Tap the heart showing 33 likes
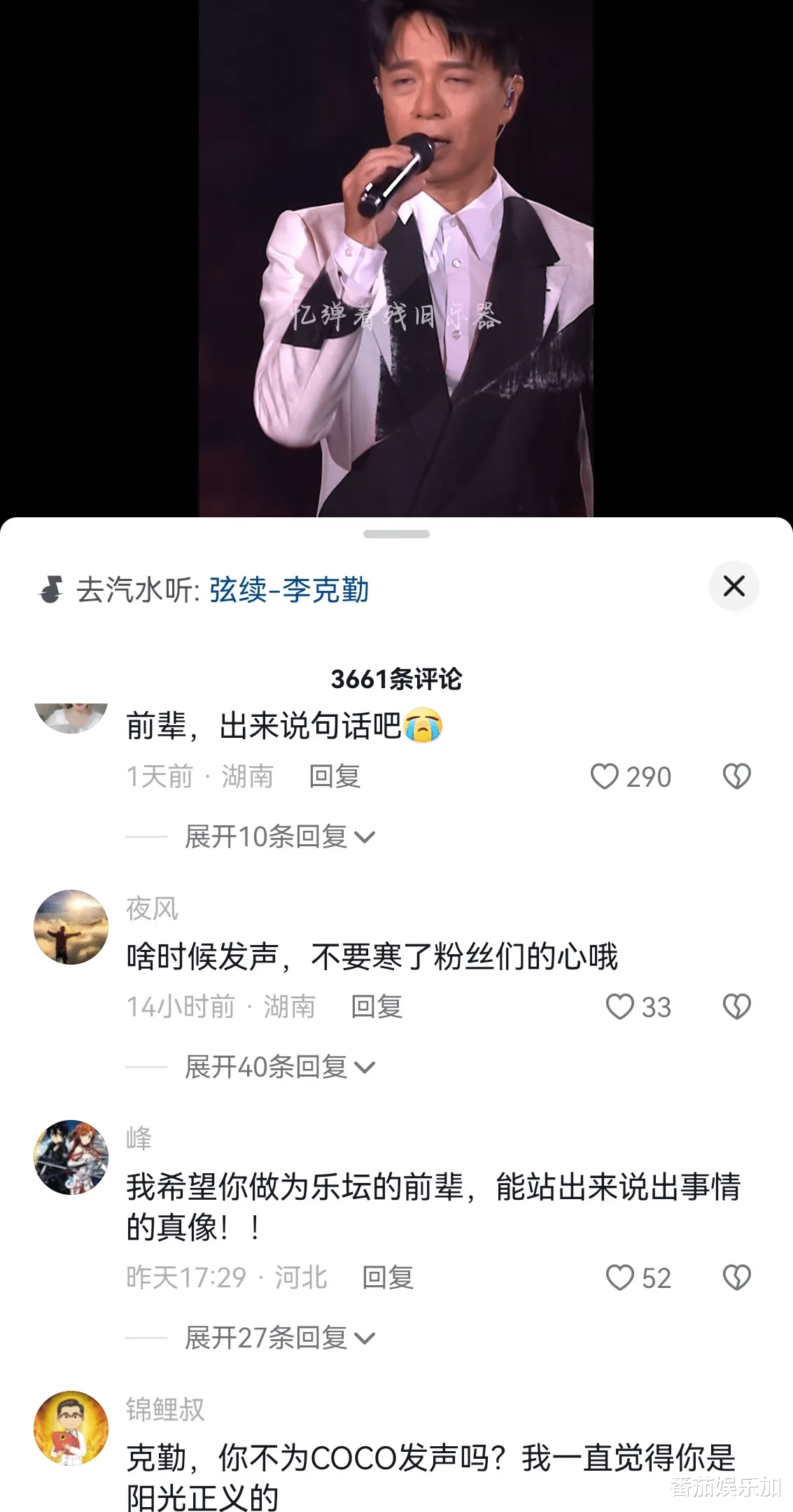793x1512 pixels. pos(619,1007)
